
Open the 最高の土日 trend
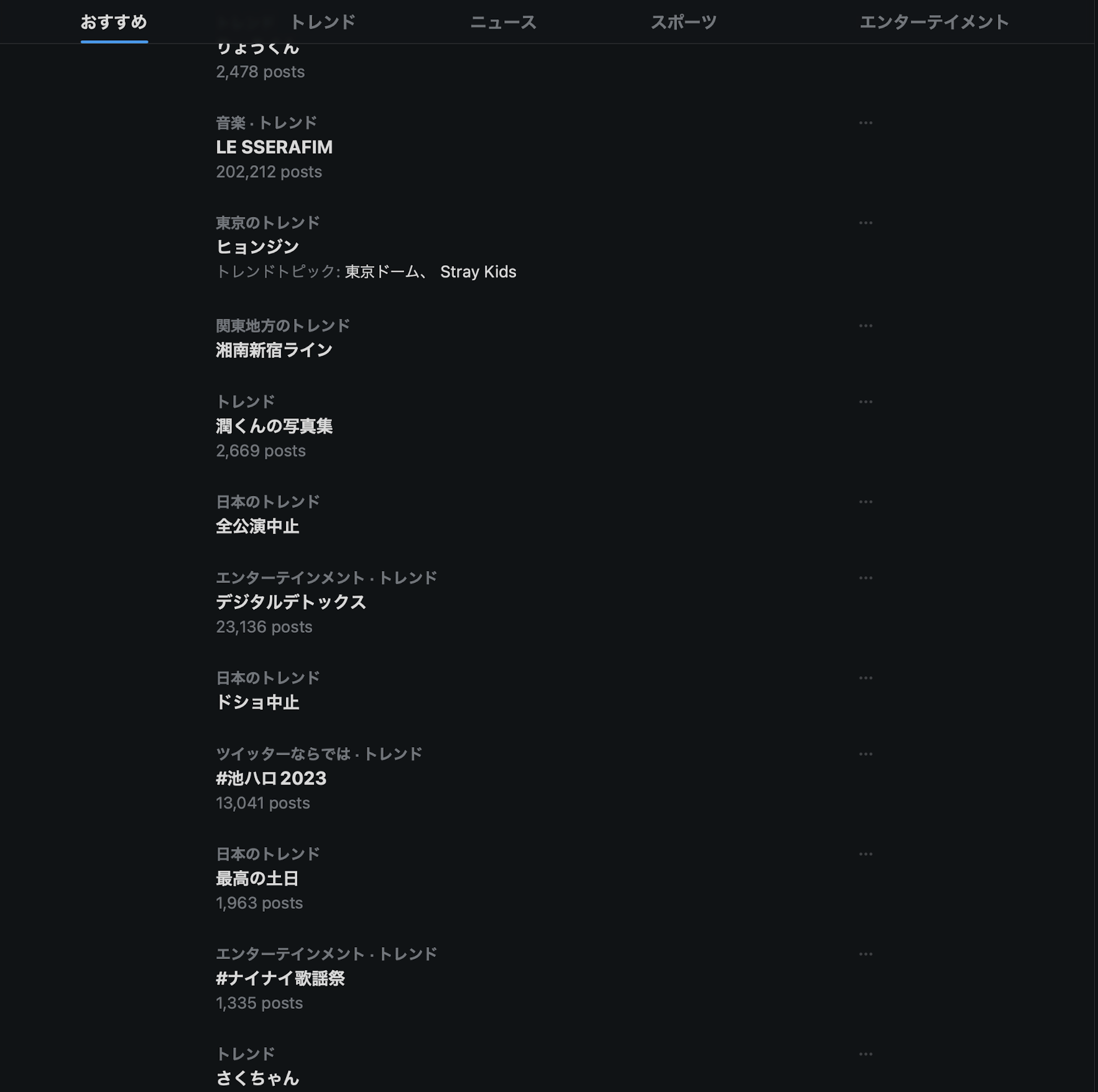(x=257, y=878)
